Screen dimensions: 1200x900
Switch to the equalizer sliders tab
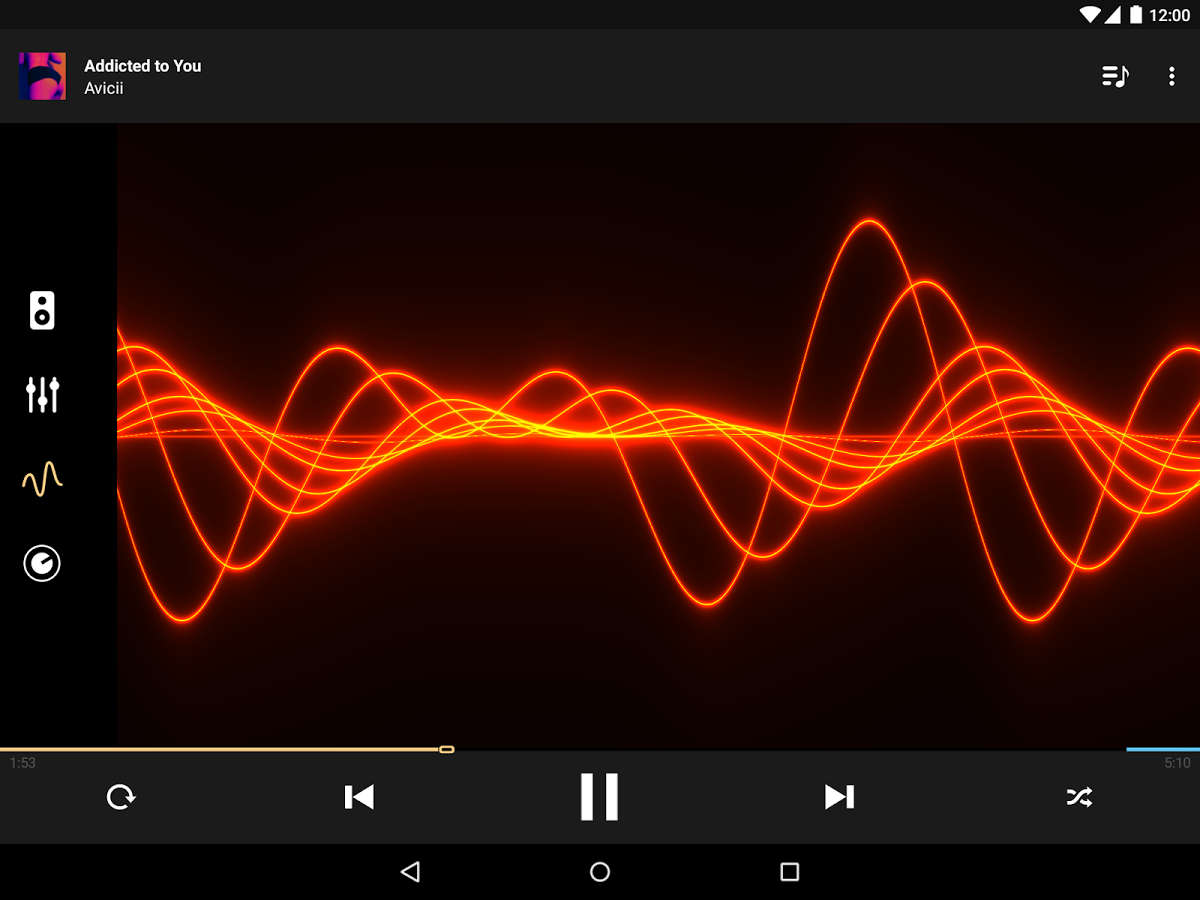pyautogui.click(x=42, y=395)
